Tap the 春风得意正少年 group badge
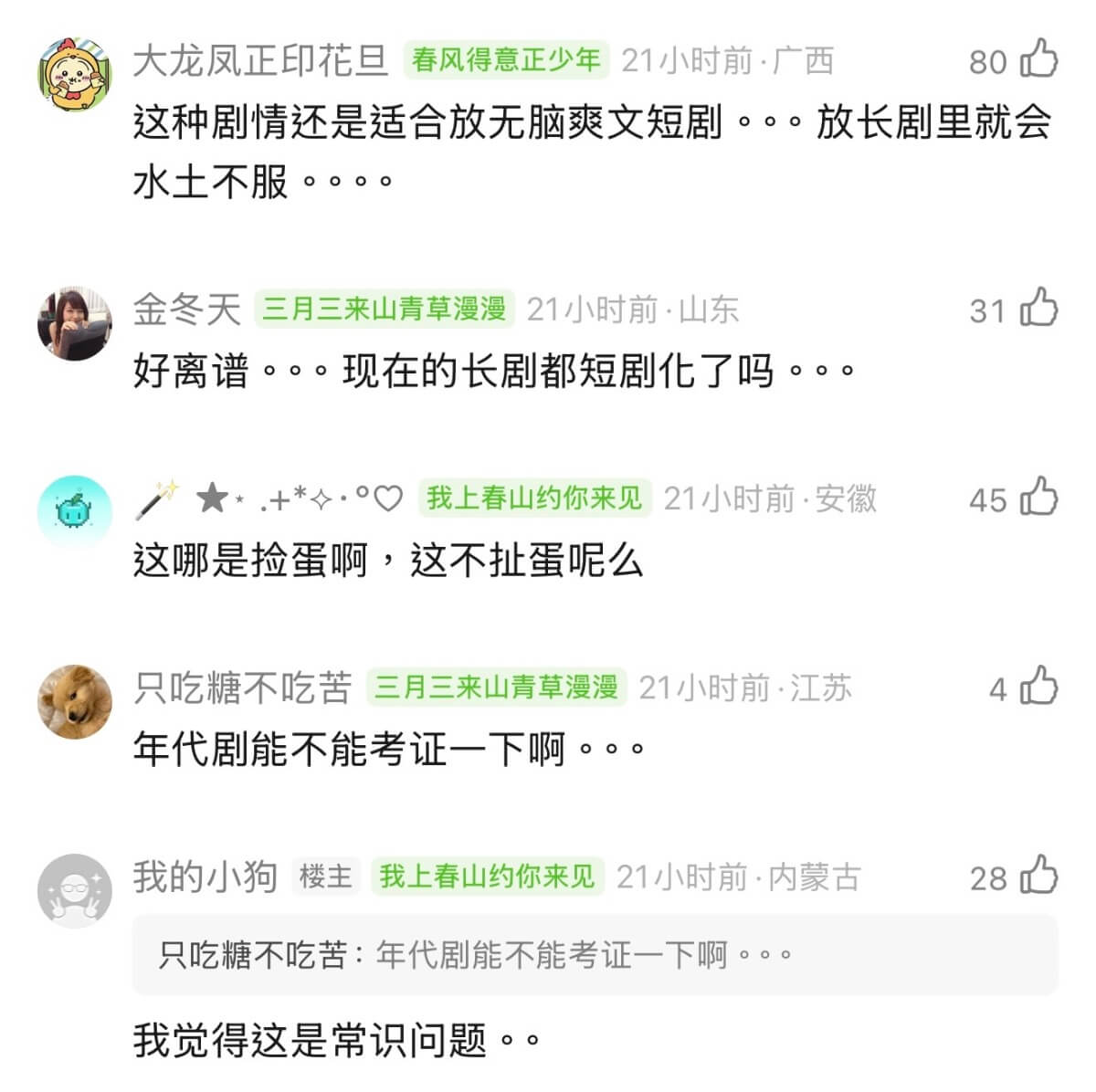The image size is (1096, 1092). click(x=505, y=60)
